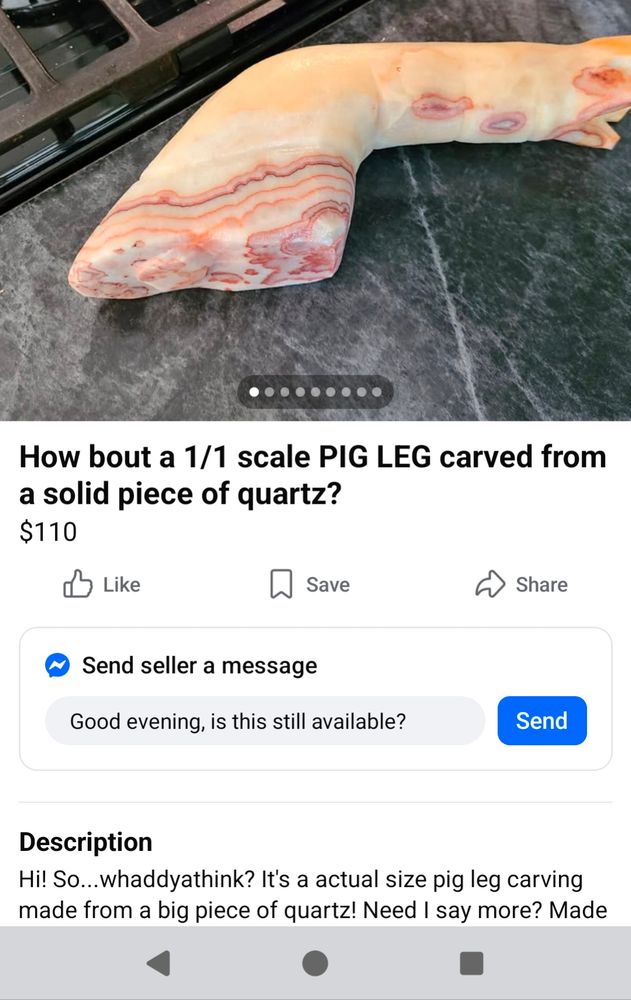
Task: Like this pig leg listing
Action: pyautogui.click(x=102, y=584)
